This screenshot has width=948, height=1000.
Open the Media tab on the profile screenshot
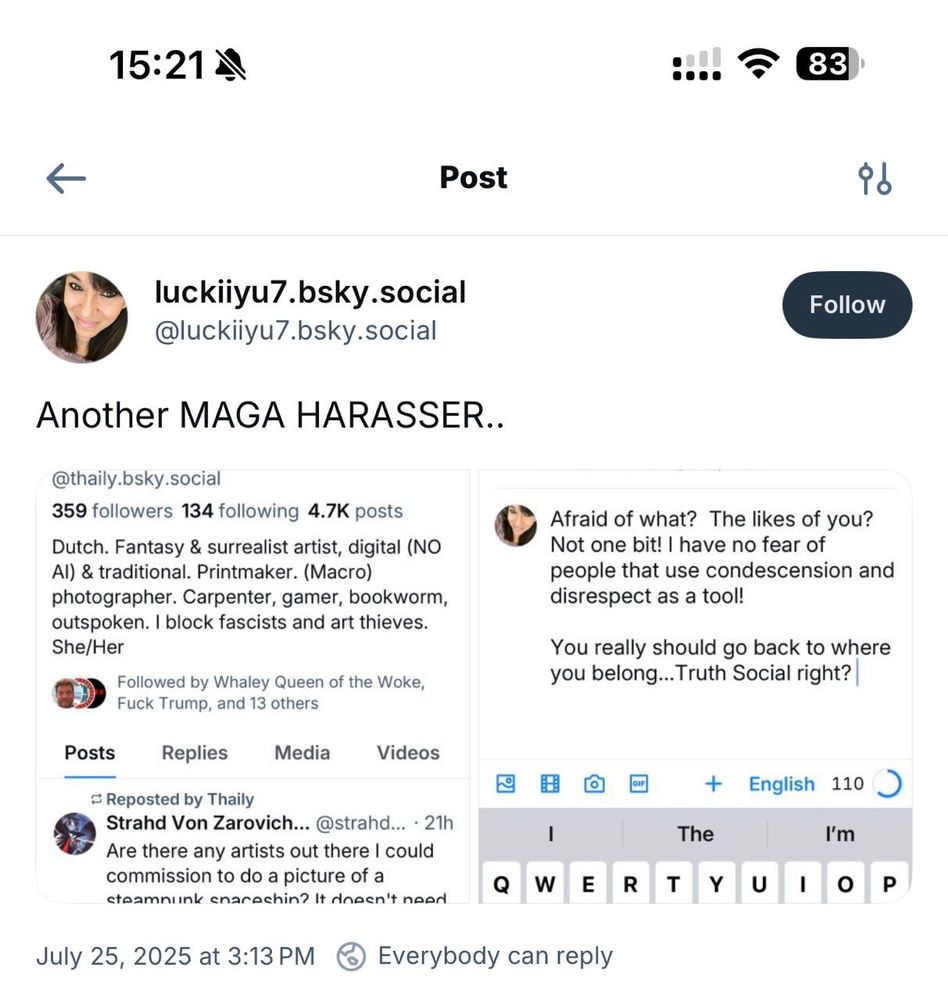point(301,752)
